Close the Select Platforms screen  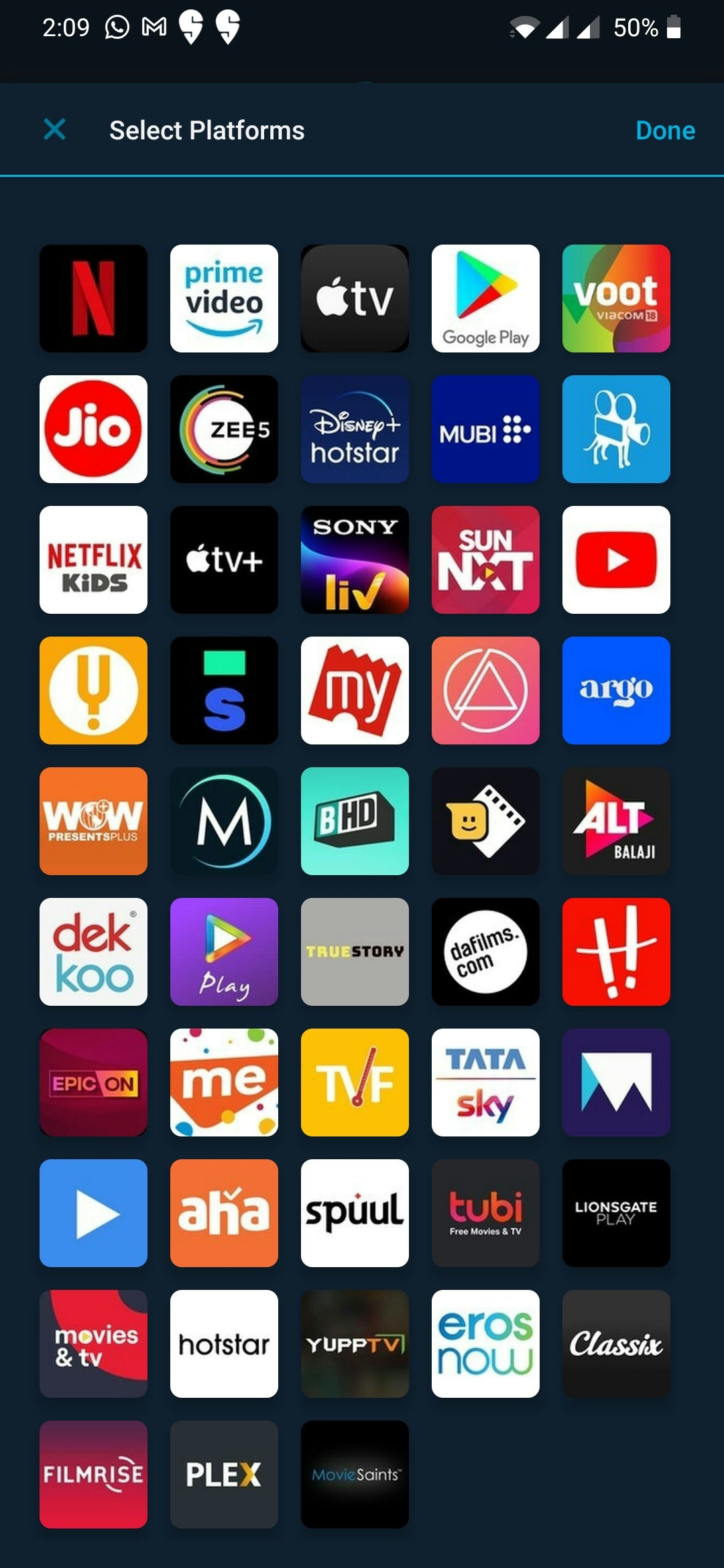[54, 129]
